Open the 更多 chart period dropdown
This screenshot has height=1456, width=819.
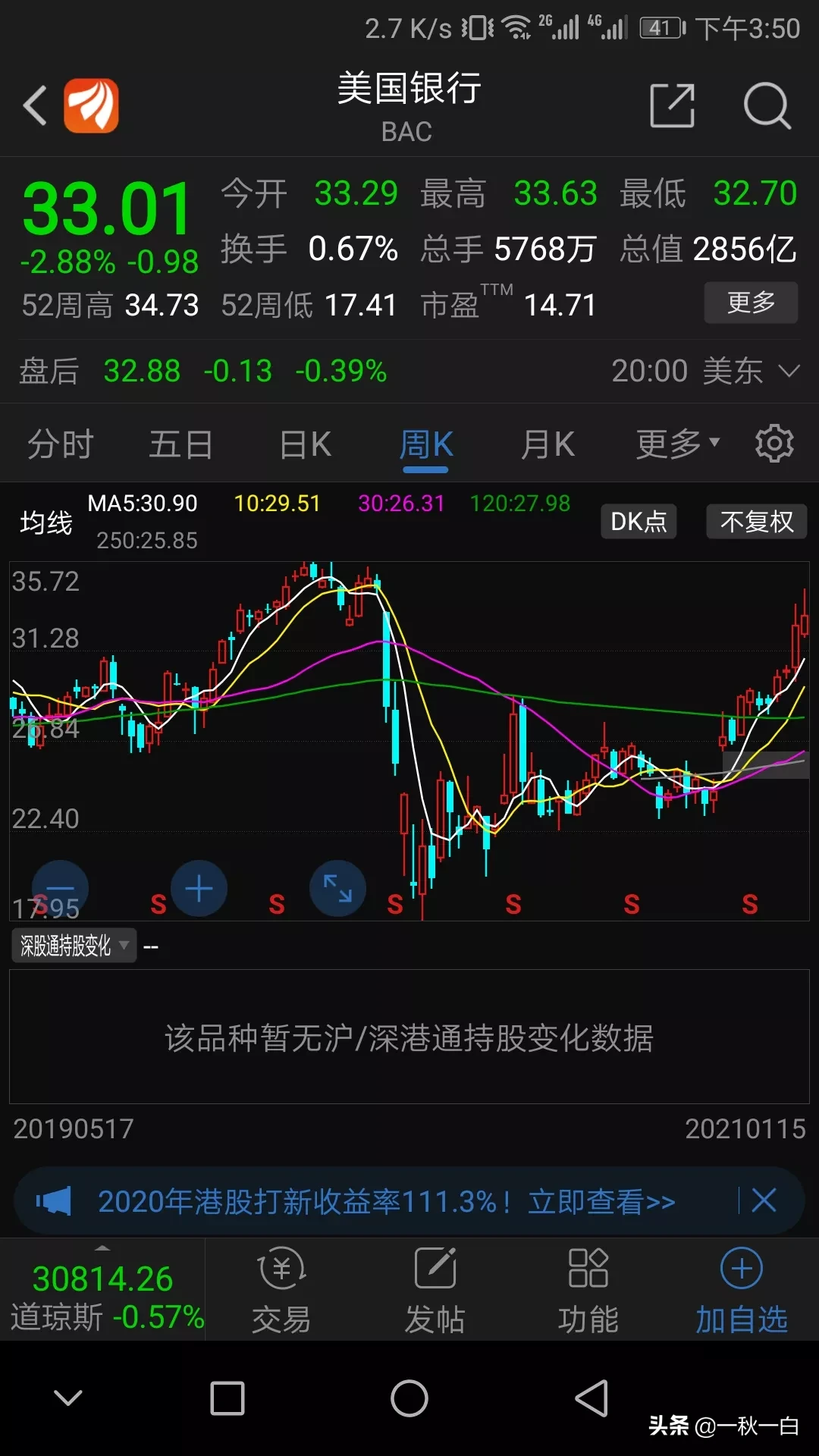[677, 444]
